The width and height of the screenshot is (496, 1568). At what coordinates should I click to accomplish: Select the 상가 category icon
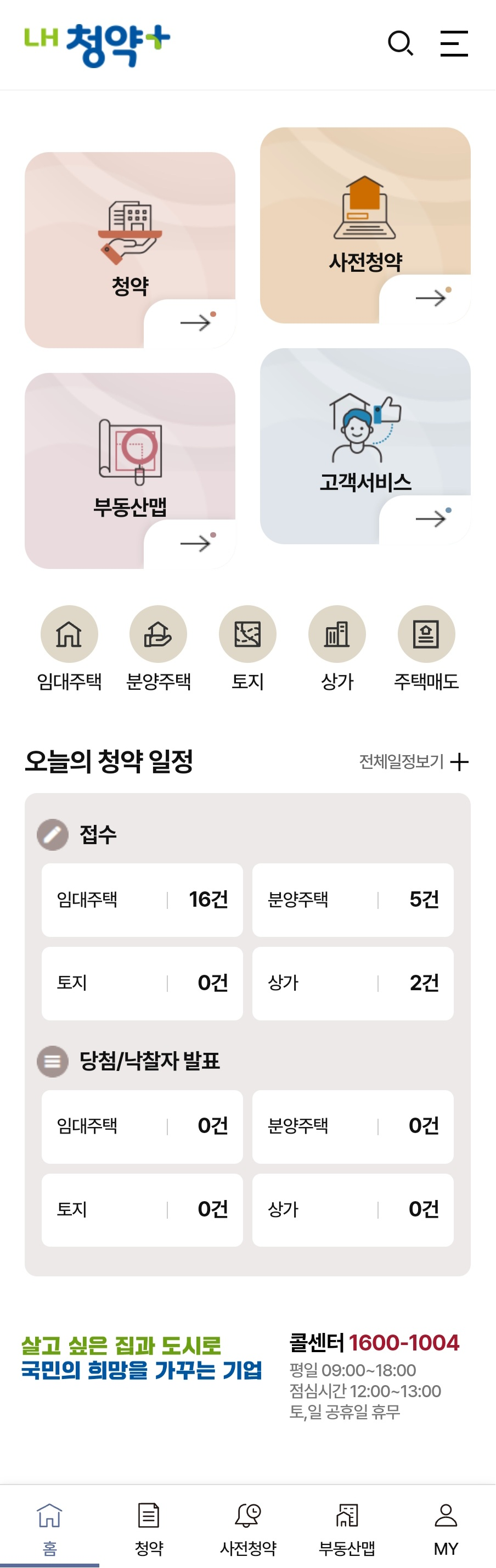[x=337, y=634]
